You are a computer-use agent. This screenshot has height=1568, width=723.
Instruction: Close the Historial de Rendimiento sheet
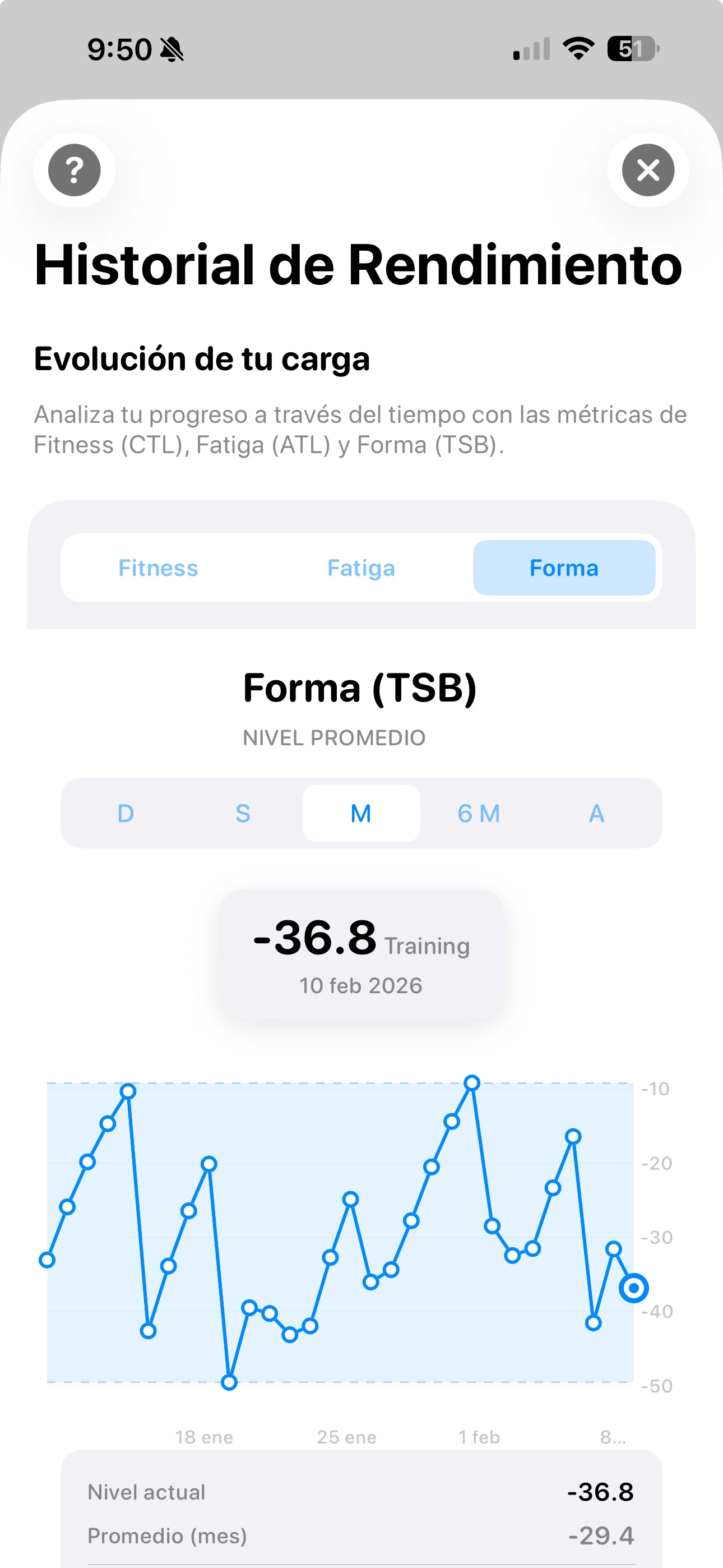point(647,170)
